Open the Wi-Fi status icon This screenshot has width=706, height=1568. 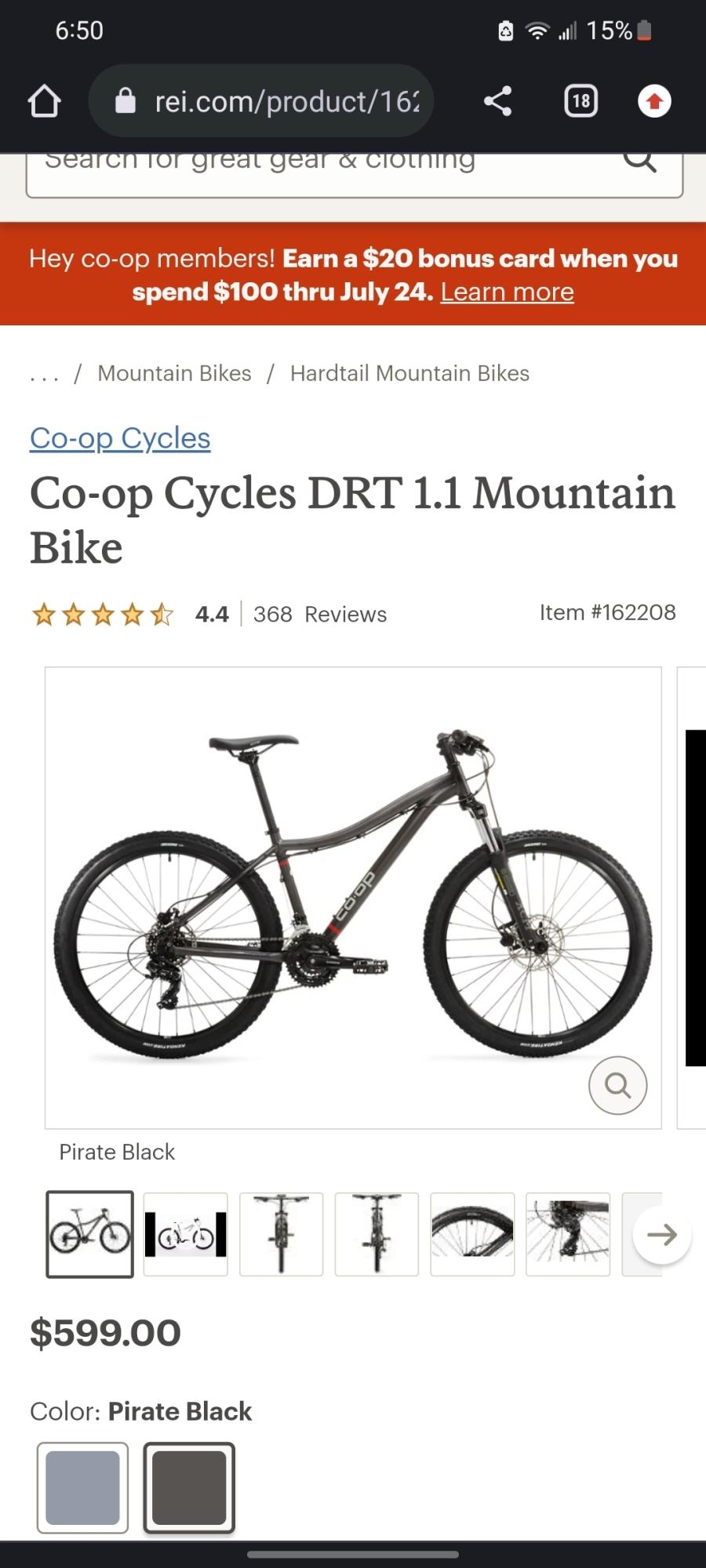tap(537, 30)
